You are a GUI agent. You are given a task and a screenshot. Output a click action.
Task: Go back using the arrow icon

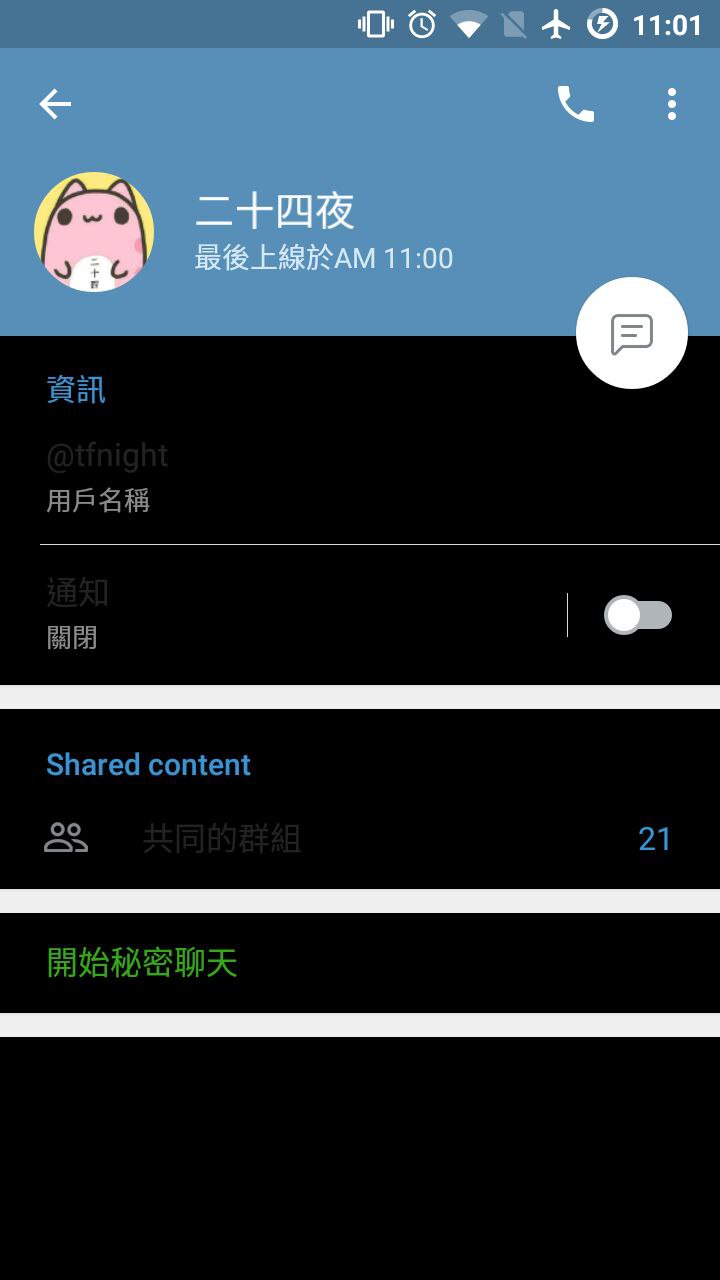coord(55,104)
